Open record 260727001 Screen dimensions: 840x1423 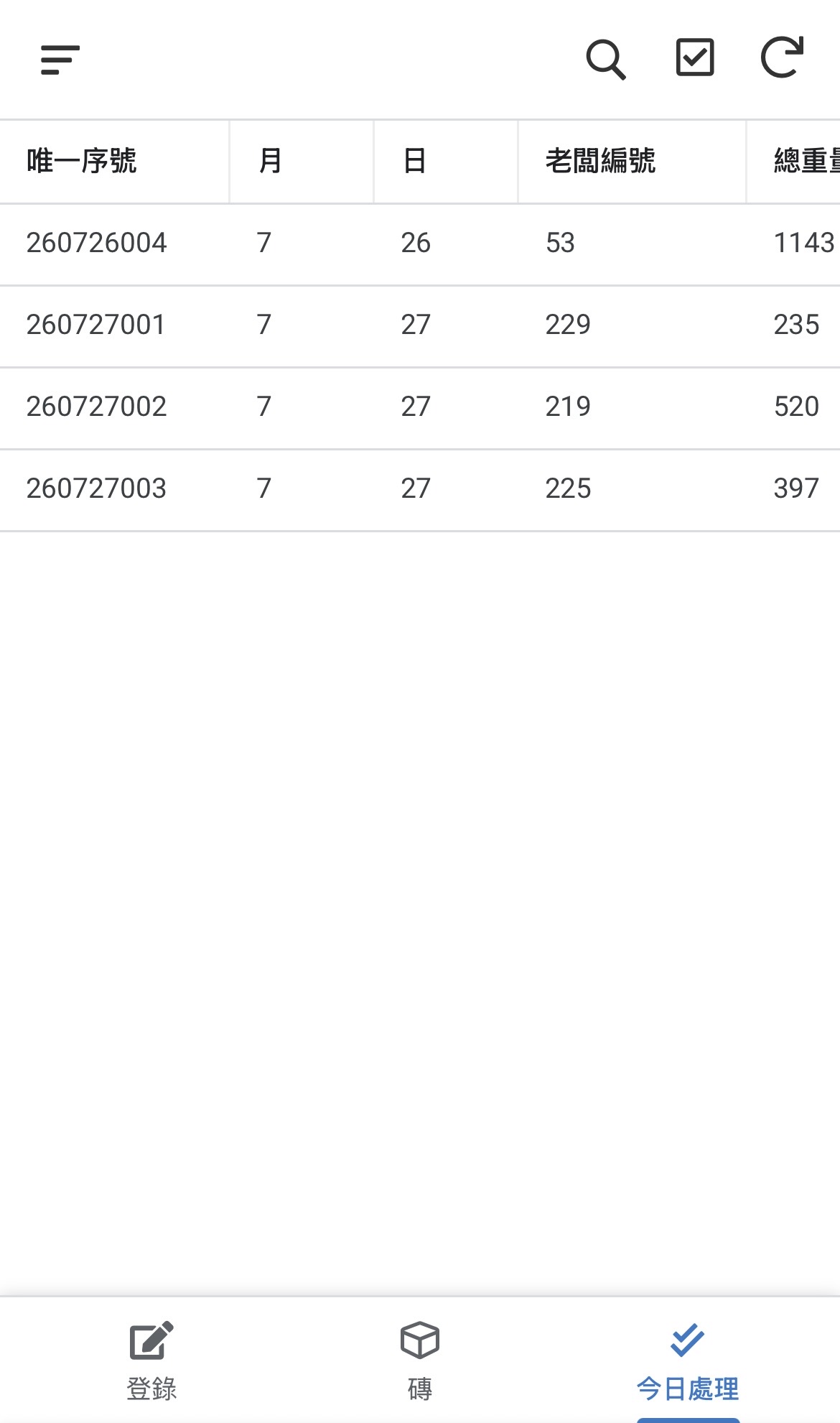[420, 325]
